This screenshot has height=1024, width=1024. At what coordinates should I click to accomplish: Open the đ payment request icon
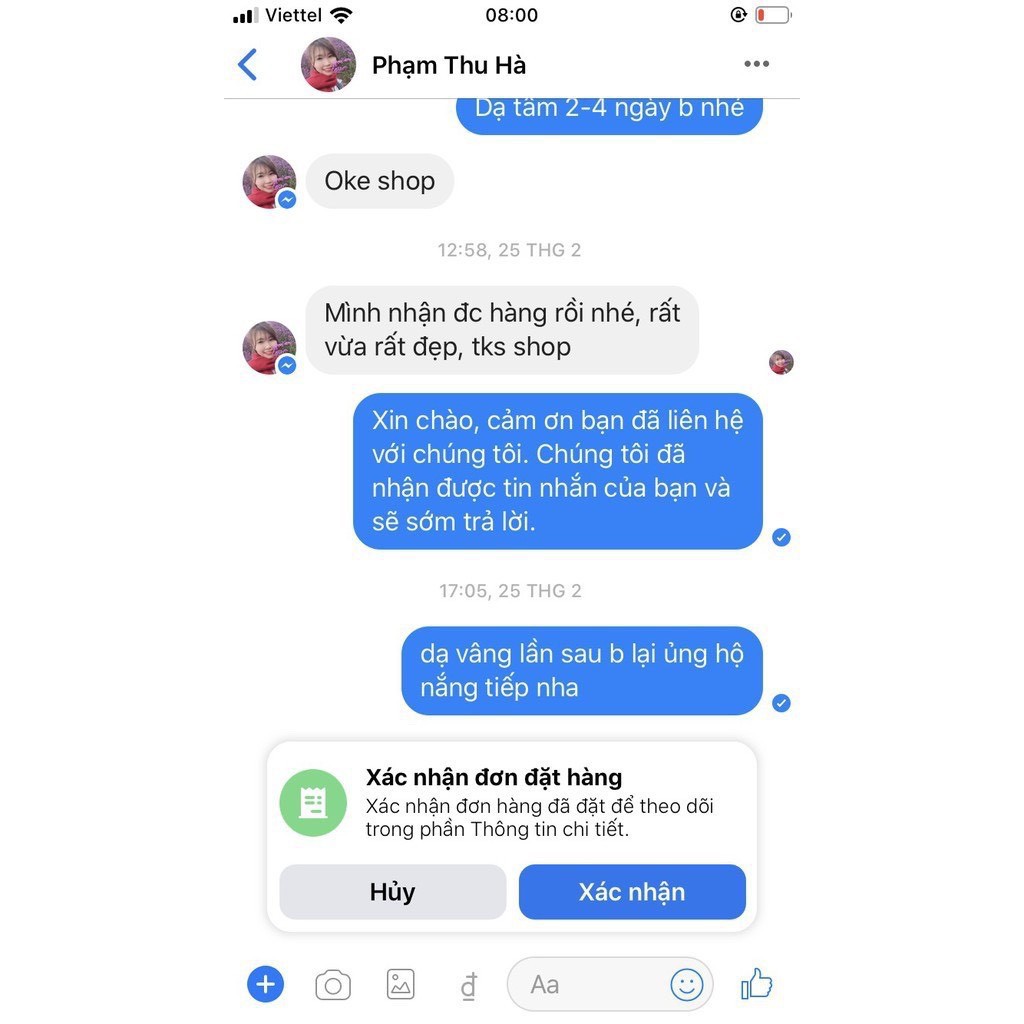pyautogui.click(x=467, y=986)
